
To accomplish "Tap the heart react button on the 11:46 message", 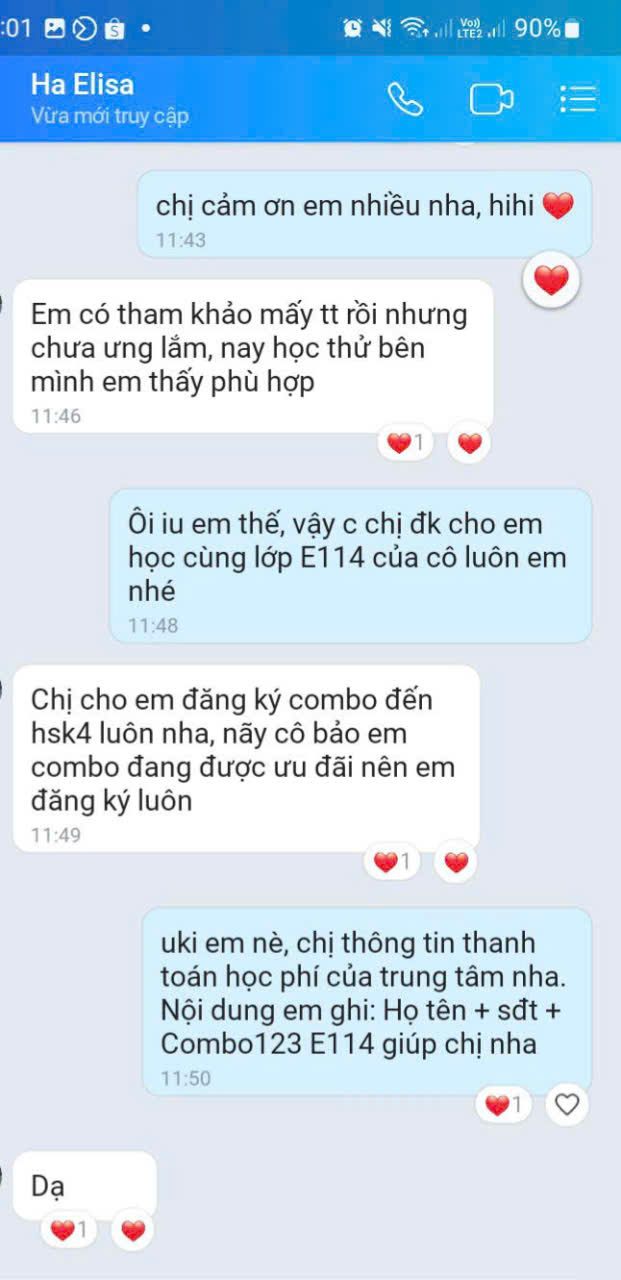I will tap(469, 442).
